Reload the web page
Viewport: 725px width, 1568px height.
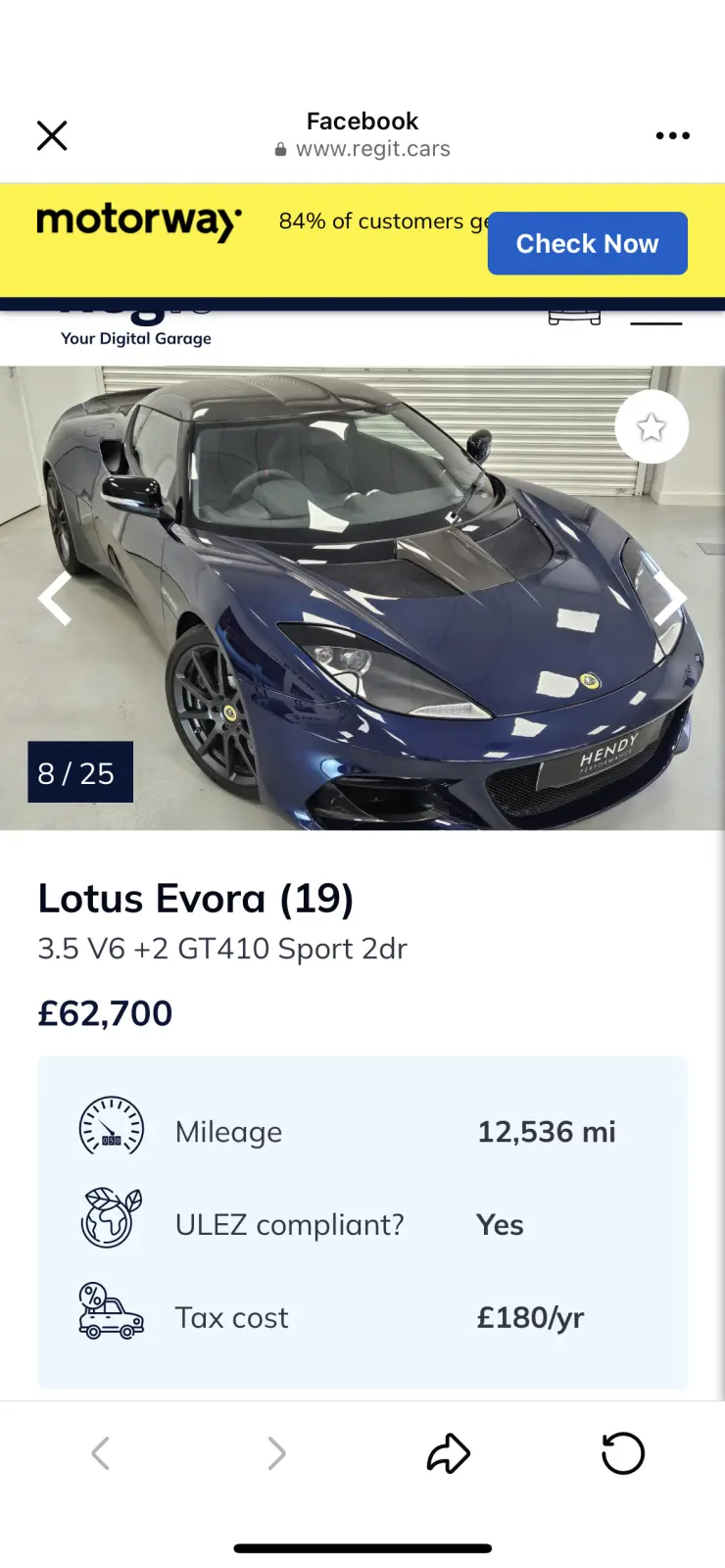tap(623, 1453)
